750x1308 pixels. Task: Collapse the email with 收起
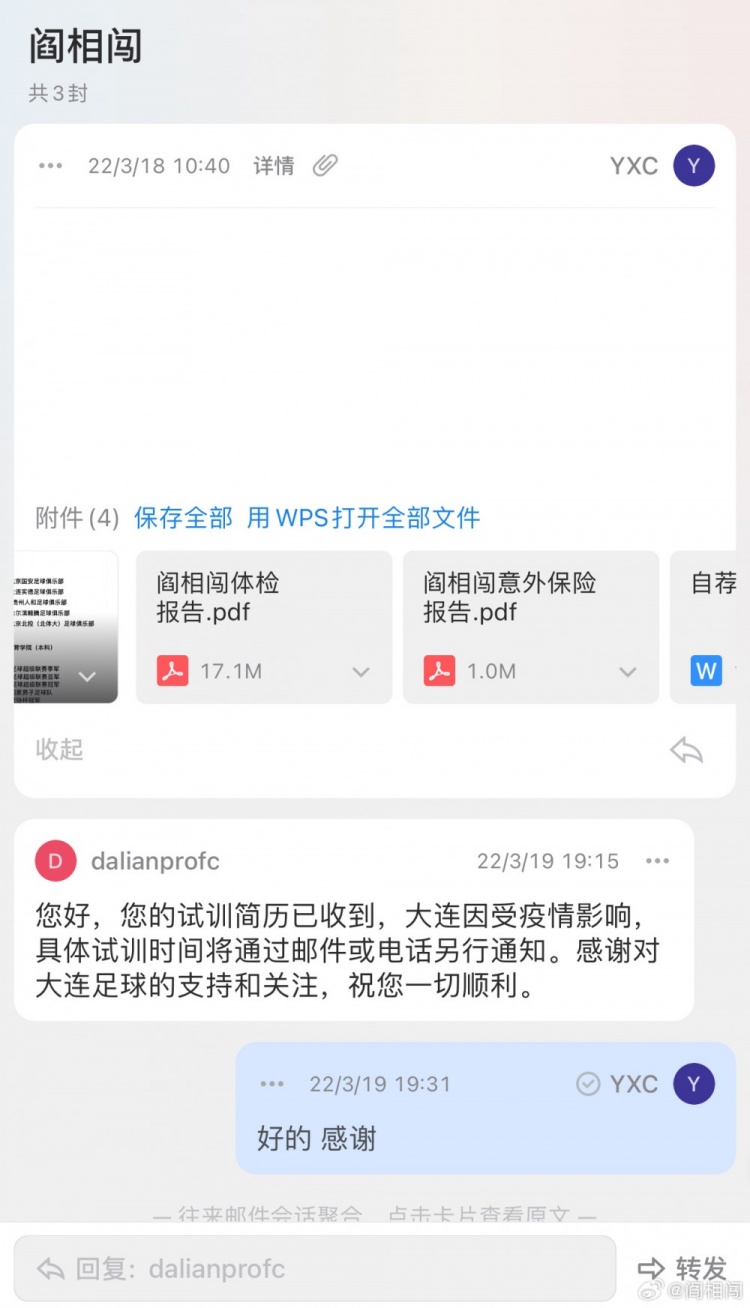[60, 749]
